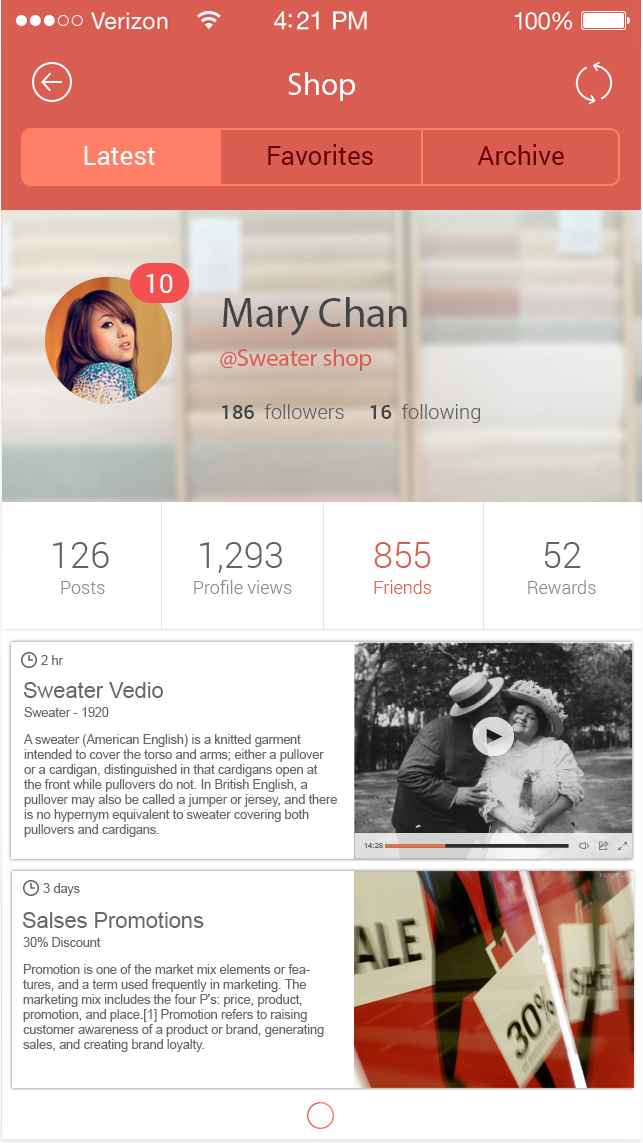
Task: Open the 126 Posts stat
Action: (x=81, y=567)
